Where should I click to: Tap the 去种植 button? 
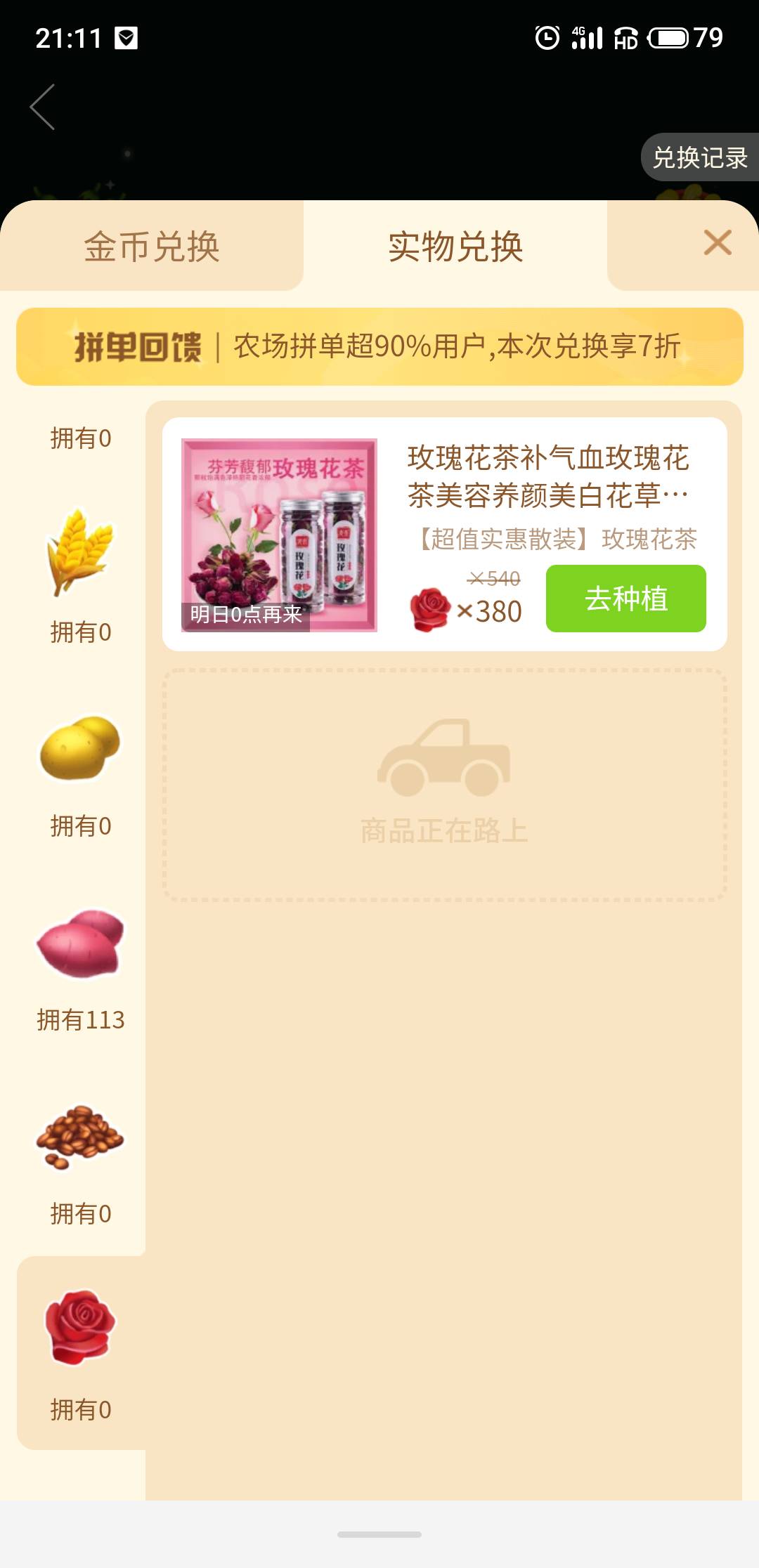pos(625,599)
